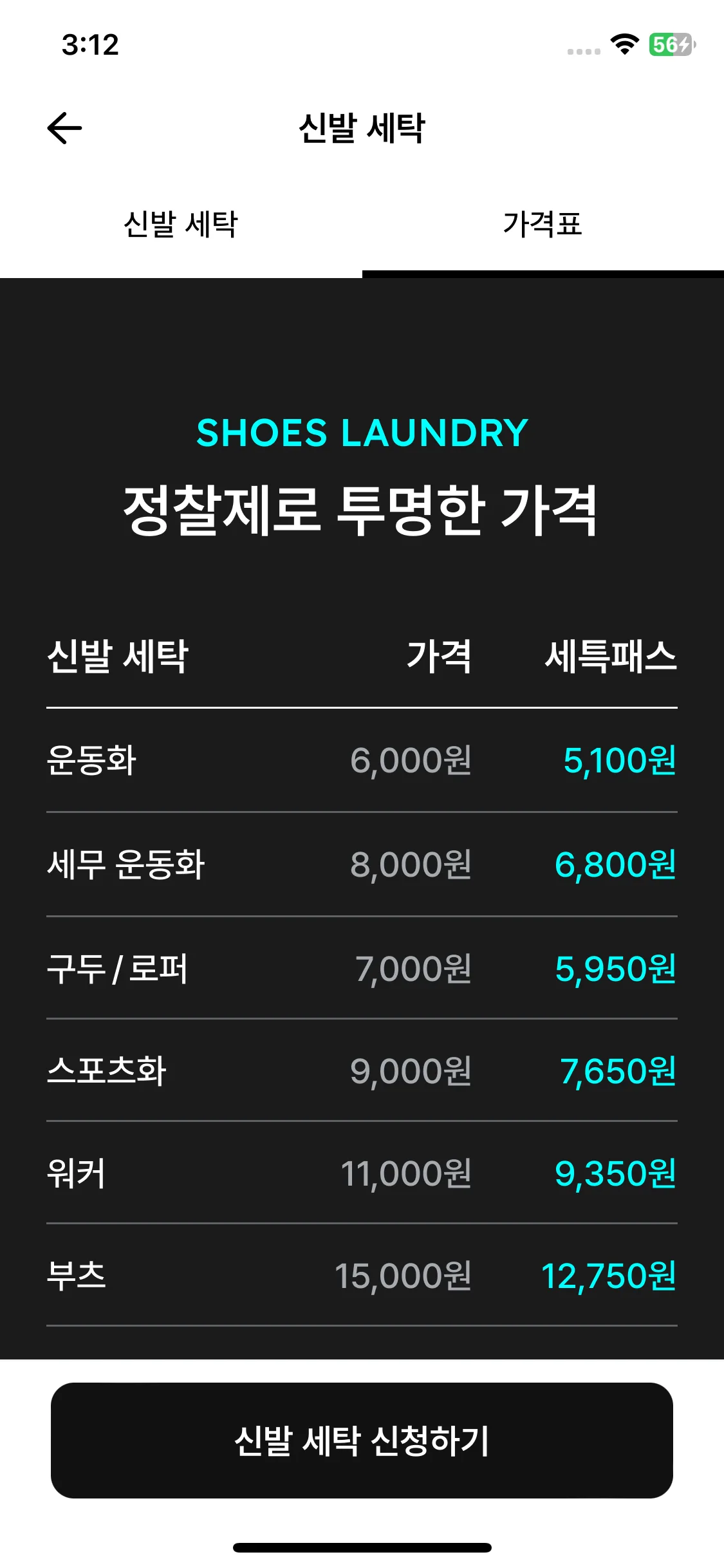This screenshot has height=1568, width=724.
Task: Tap the clock showing 3:12
Action: click(x=90, y=46)
